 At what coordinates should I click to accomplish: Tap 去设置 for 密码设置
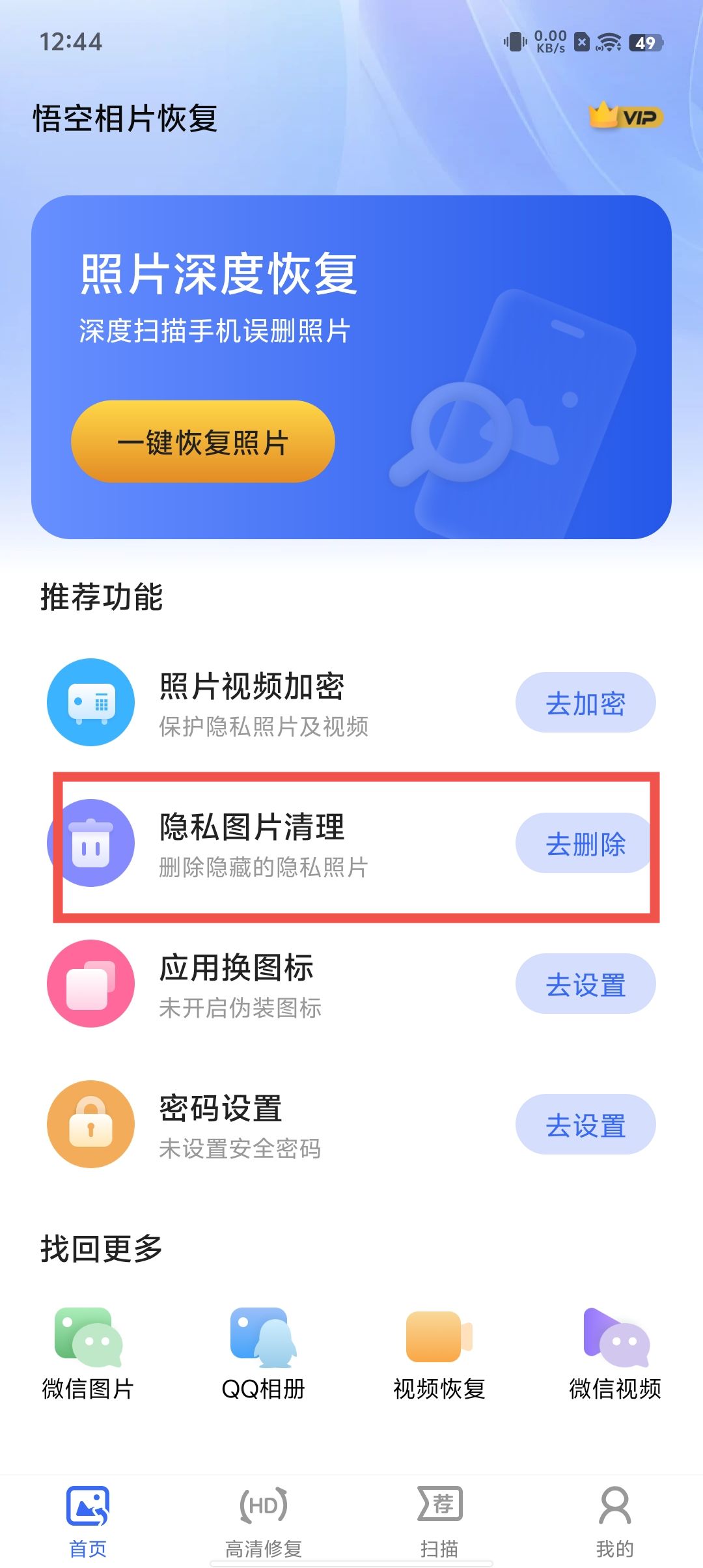coord(585,1125)
